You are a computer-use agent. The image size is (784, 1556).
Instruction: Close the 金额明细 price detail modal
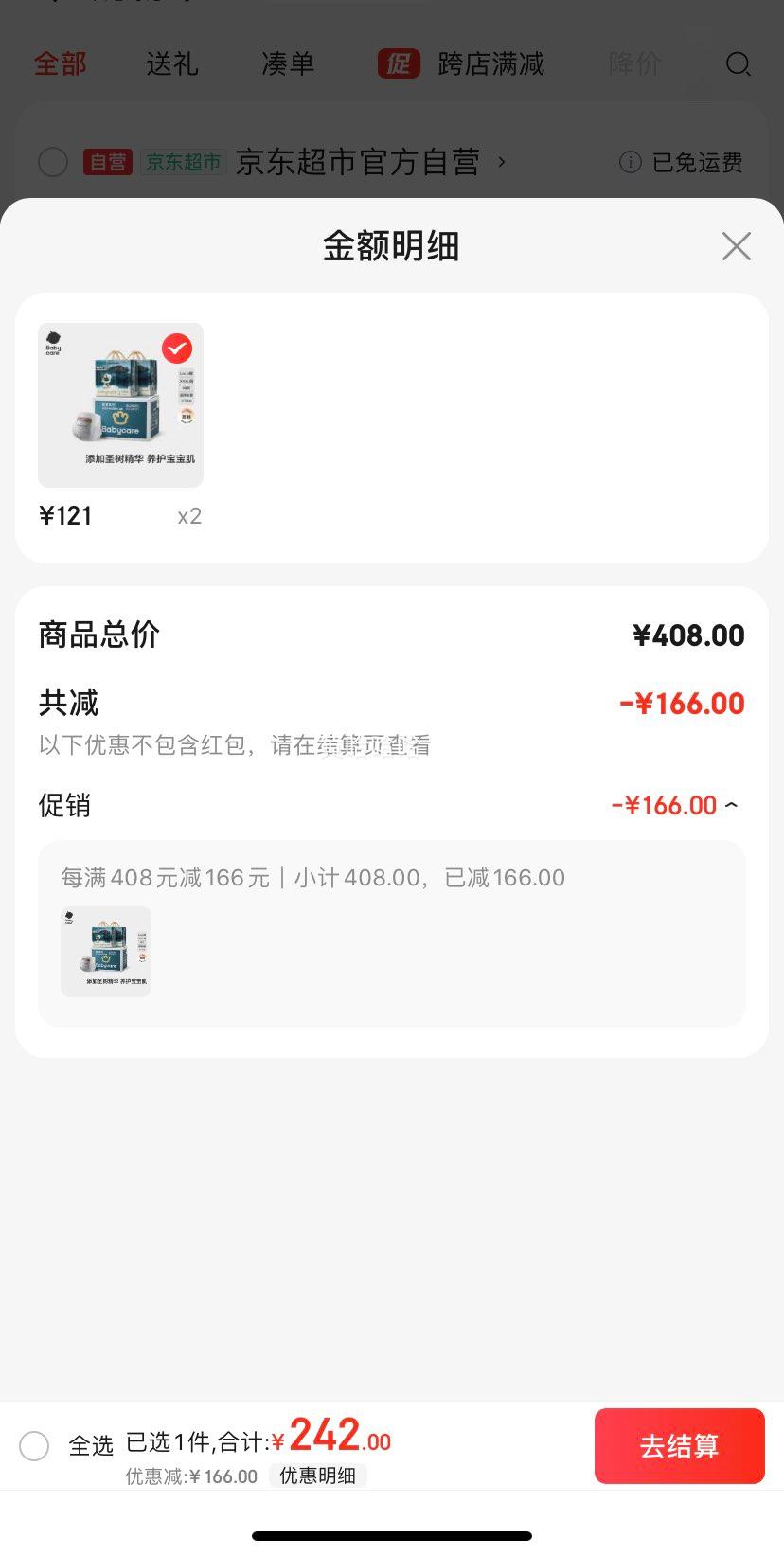coord(736,245)
